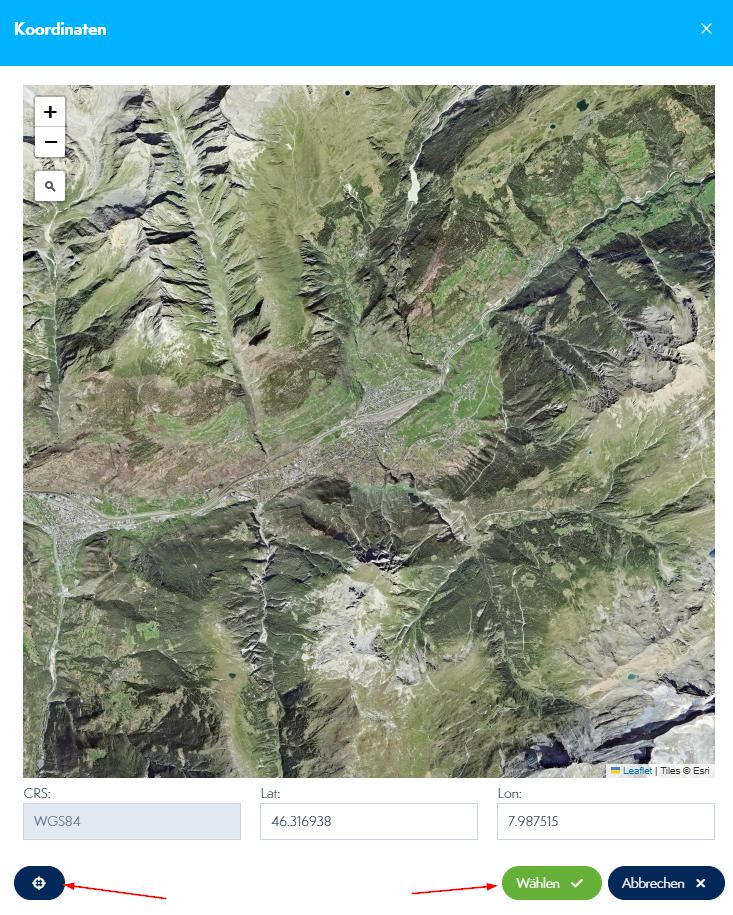Edit the Lat coordinate field

(x=368, y=822)
